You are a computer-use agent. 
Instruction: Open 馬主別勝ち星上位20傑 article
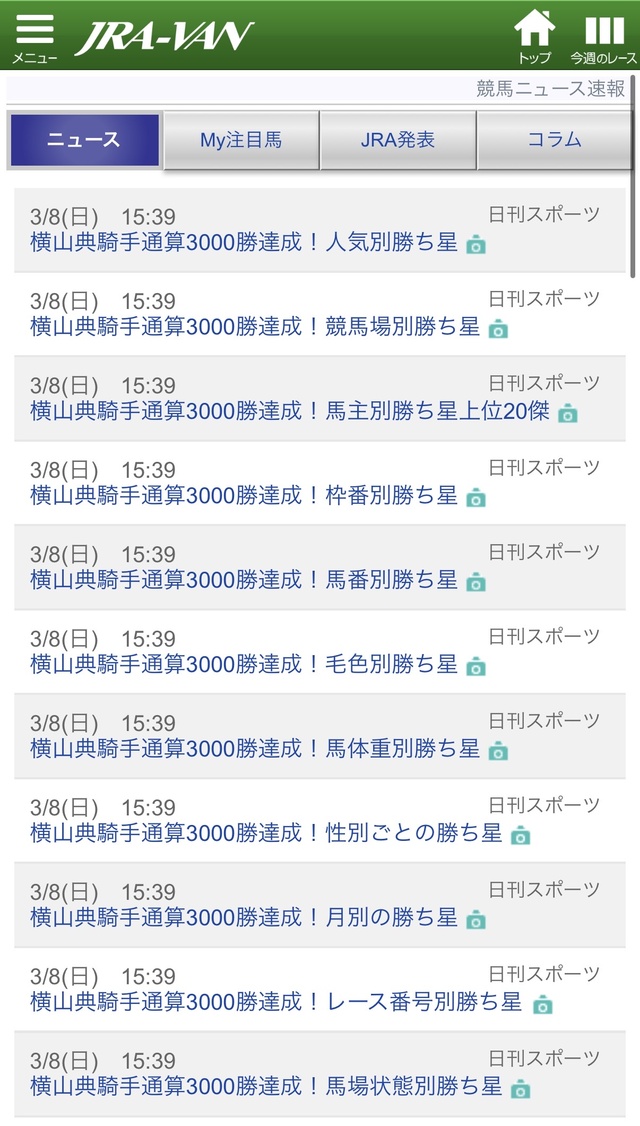pyautogui.click(x=290, y=411)
